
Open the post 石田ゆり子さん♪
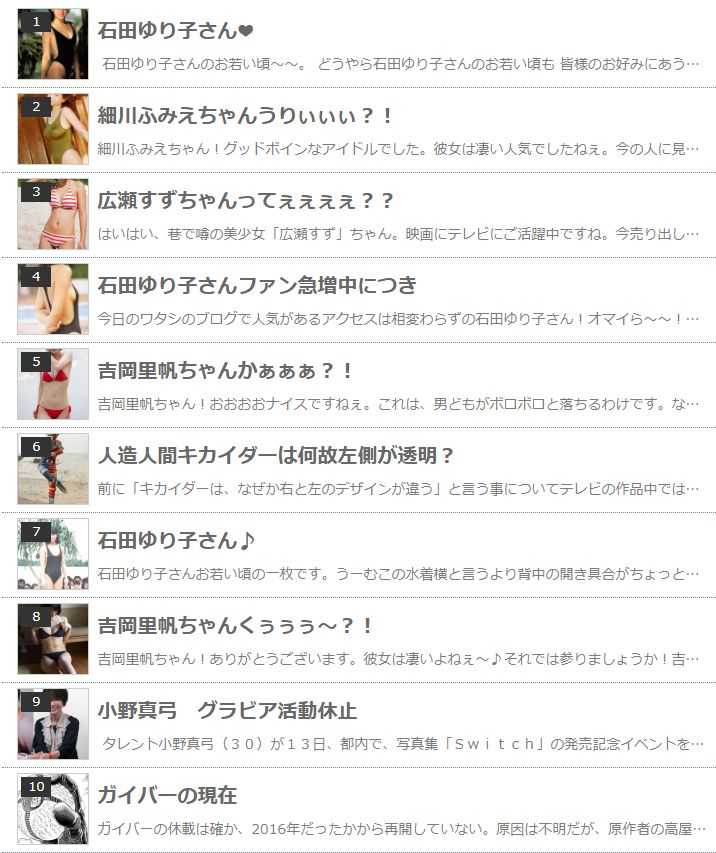[x=177, y=540]
